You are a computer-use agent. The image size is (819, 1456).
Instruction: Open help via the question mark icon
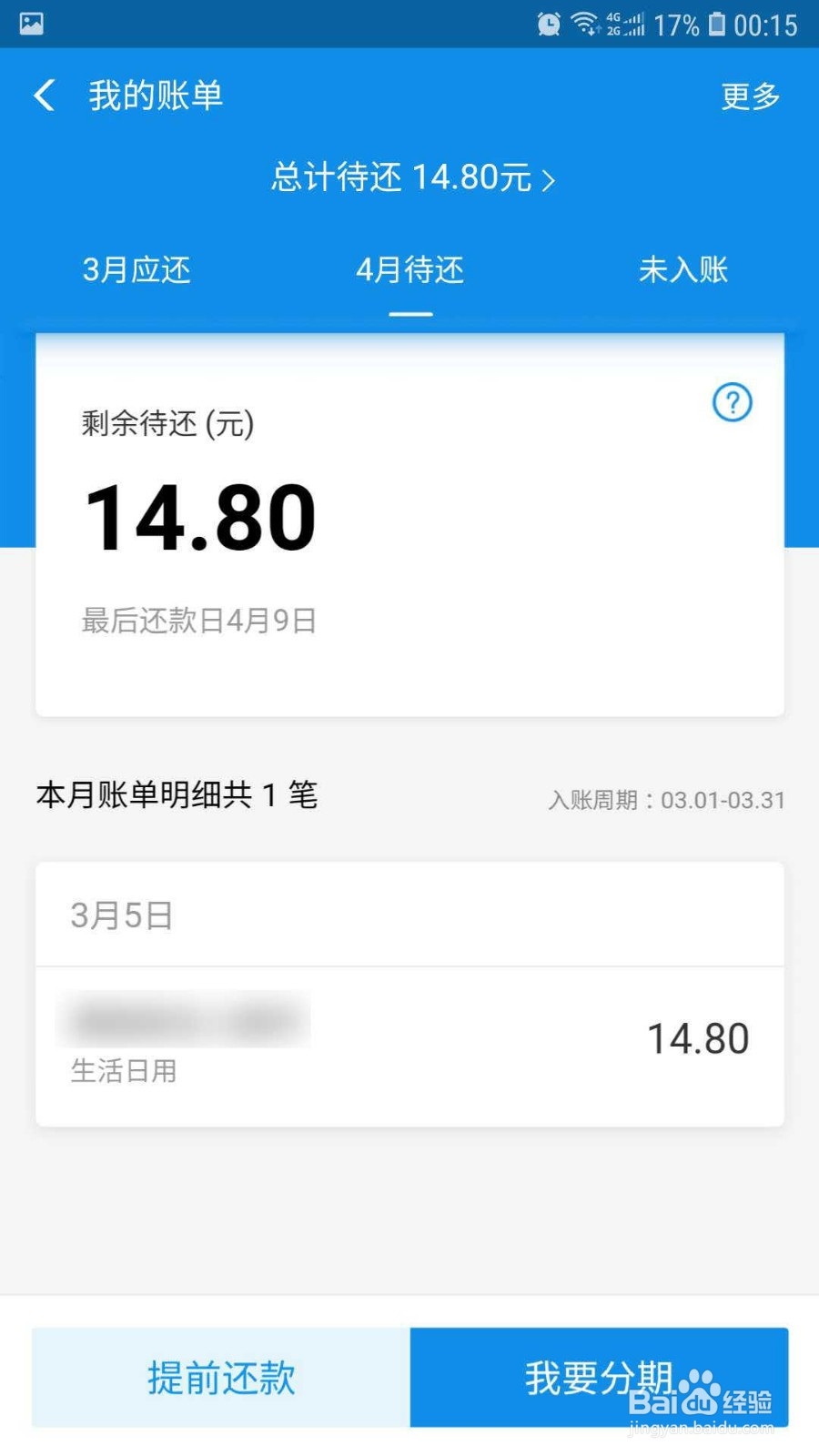[733, 402]
